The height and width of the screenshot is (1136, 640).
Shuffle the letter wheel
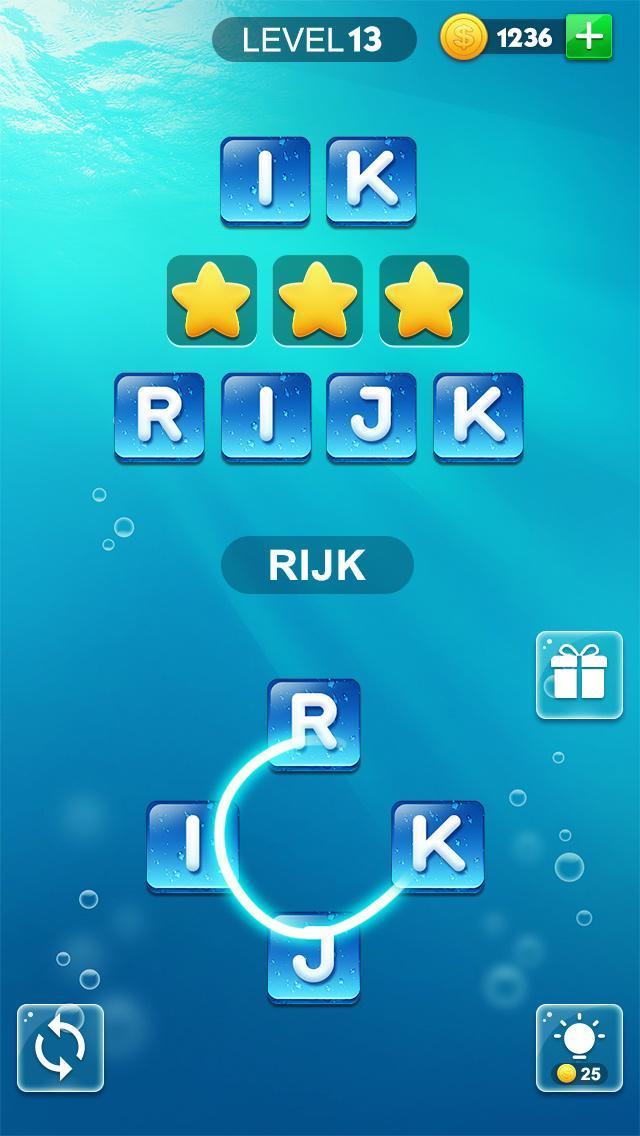coord(60,1047)
